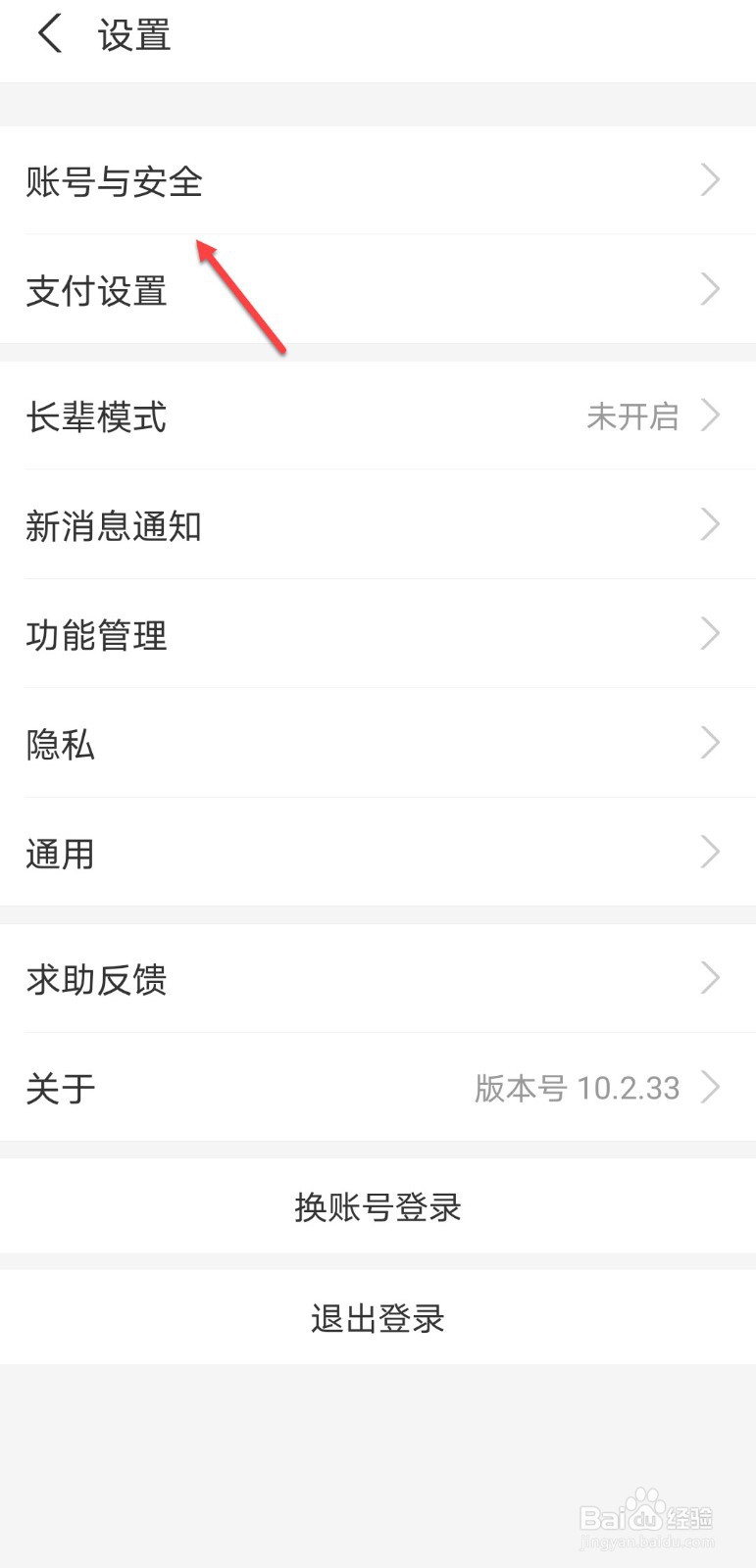Viewport: 756px width, 1568px height.
Task: Open 新消息通知 notification settings
Action: pos(114,526)
